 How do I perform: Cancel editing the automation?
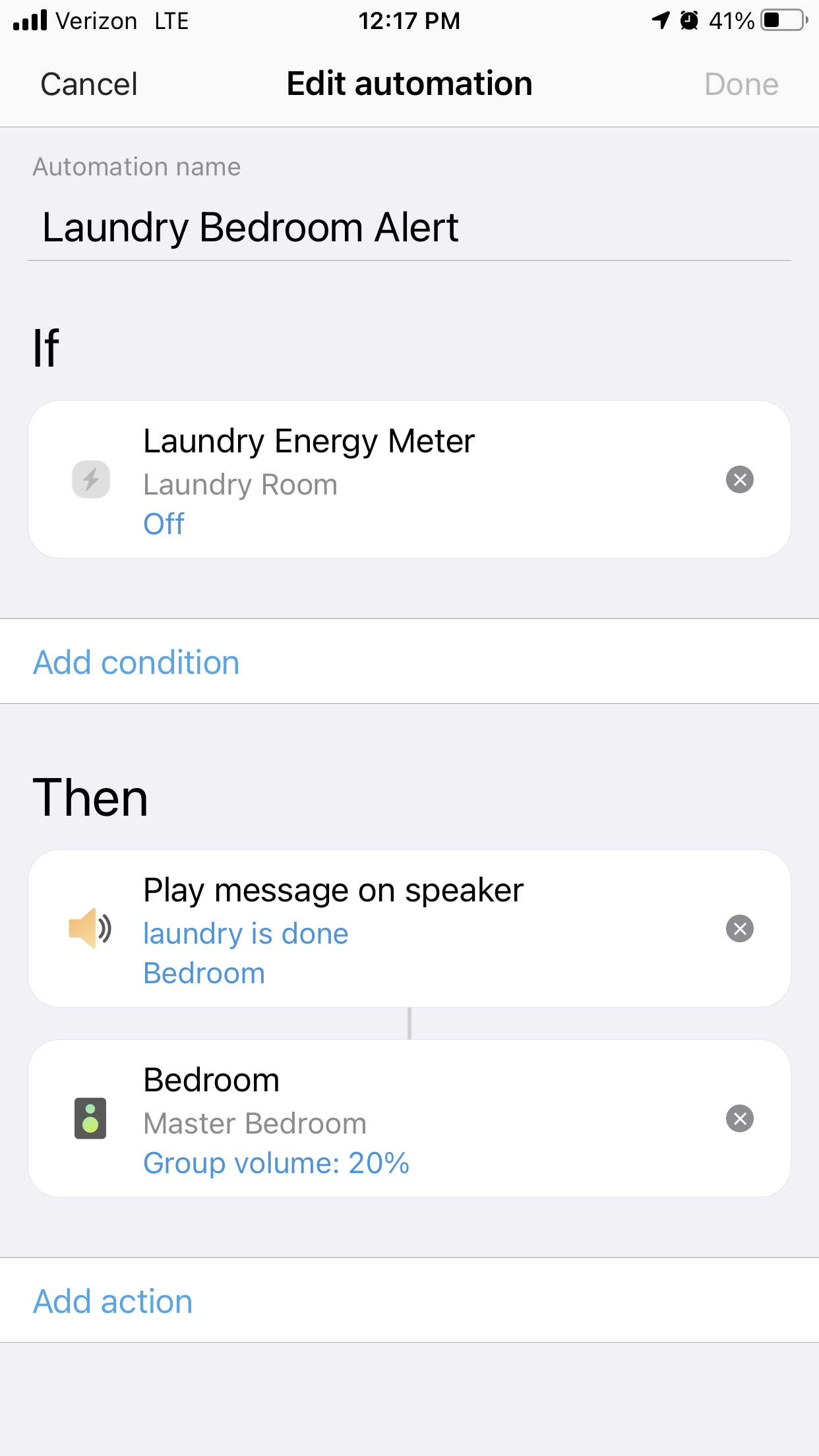89,84
